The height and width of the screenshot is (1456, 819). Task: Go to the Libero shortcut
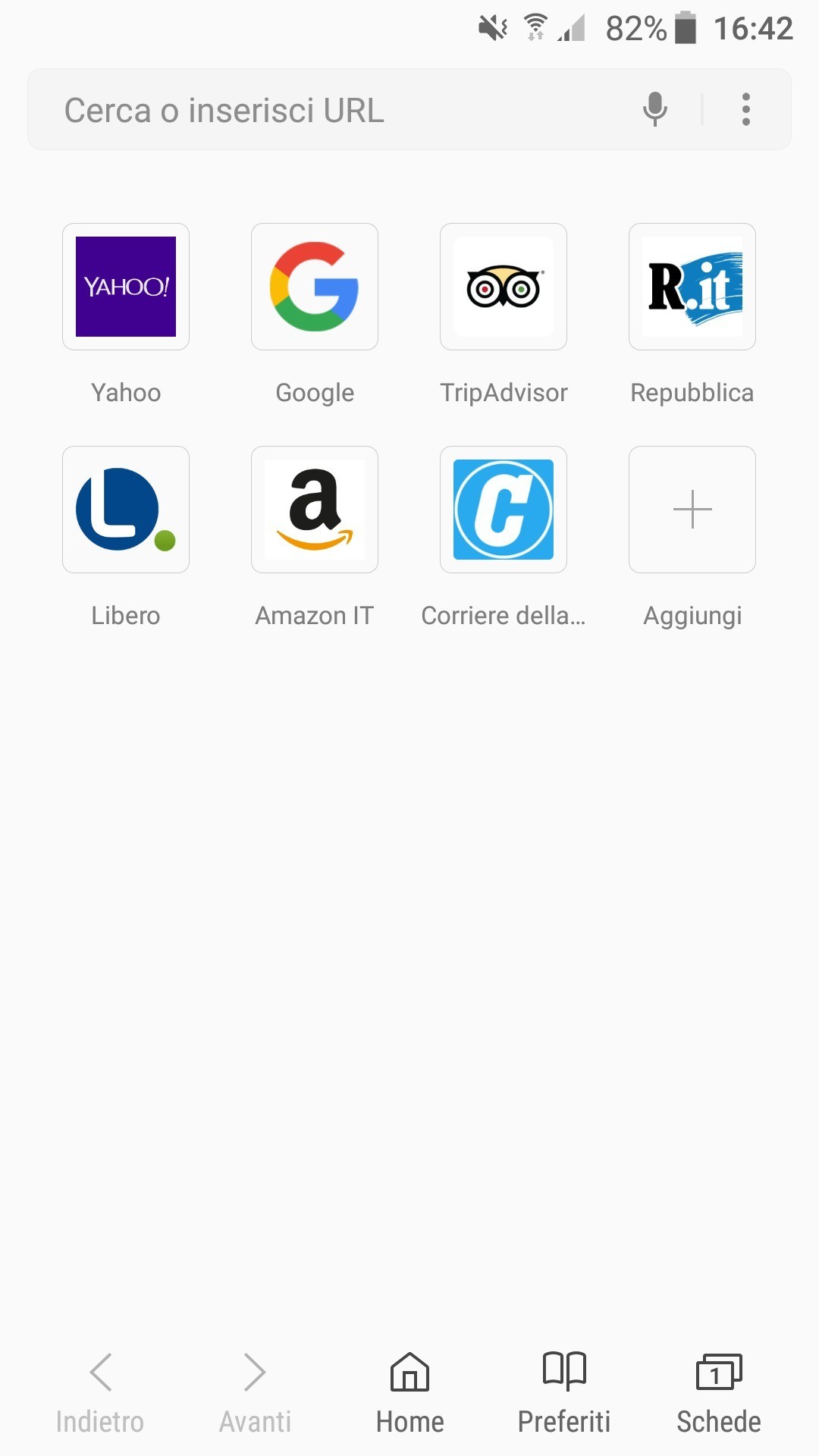tap(126, 510)
